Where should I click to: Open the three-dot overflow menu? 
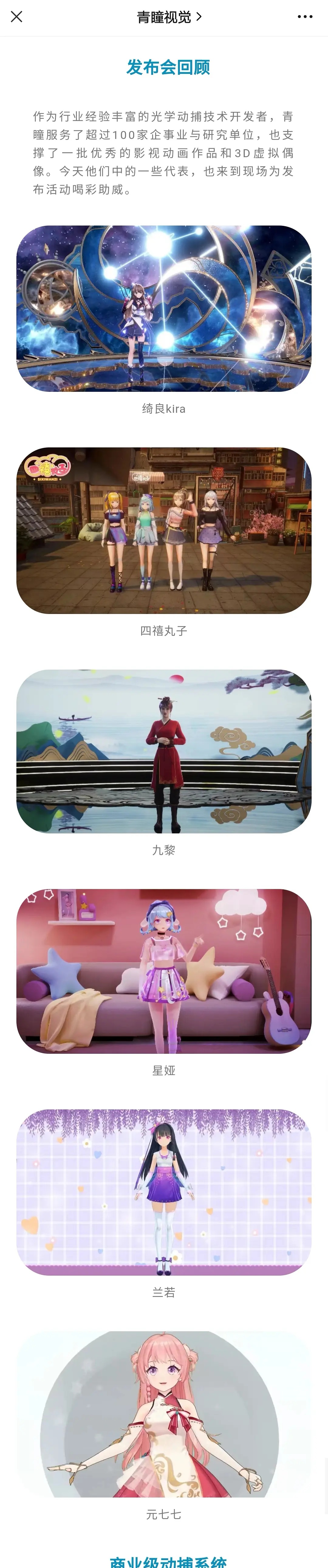coord(305,17)
